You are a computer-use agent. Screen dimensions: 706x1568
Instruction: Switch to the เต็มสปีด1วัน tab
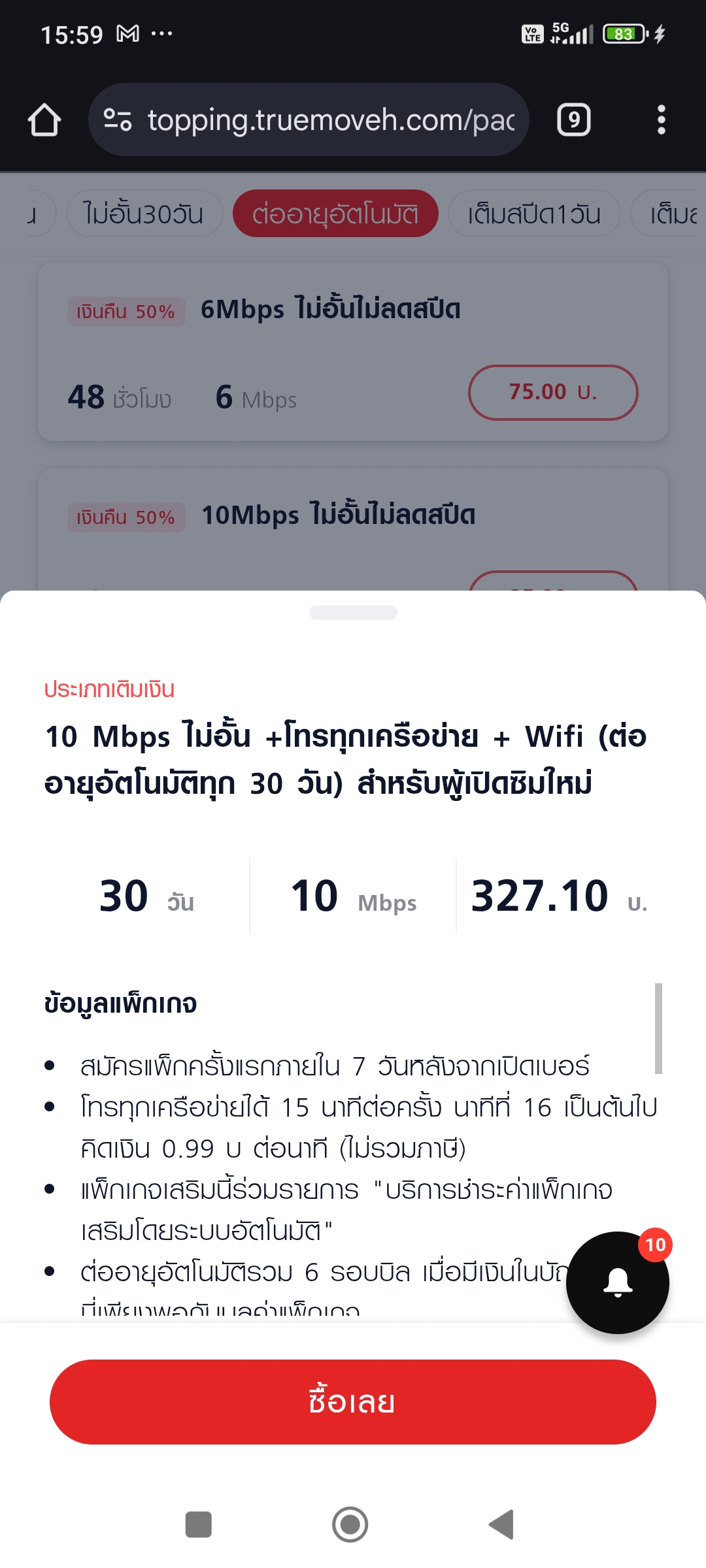[x=534, y=214]
